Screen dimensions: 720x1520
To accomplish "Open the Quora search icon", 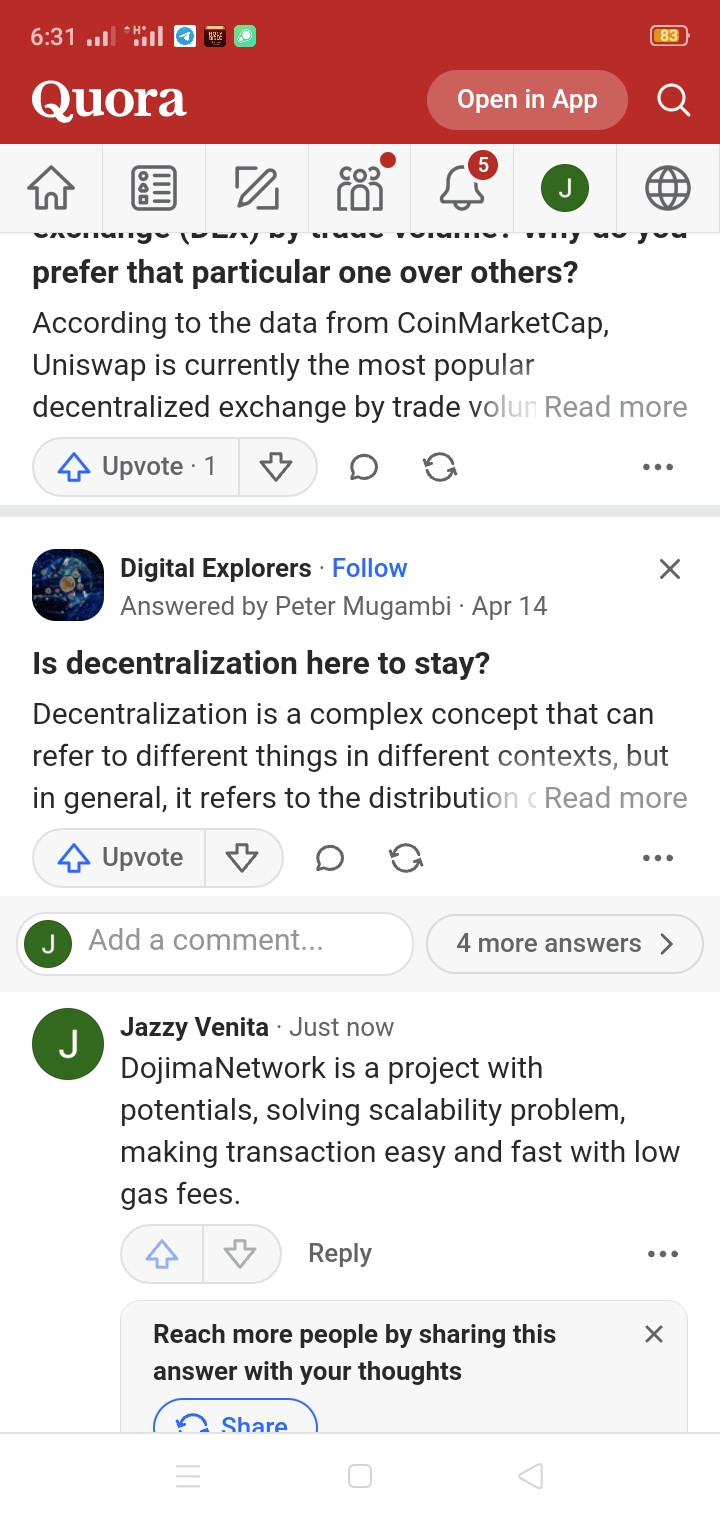I will point(673,100).
